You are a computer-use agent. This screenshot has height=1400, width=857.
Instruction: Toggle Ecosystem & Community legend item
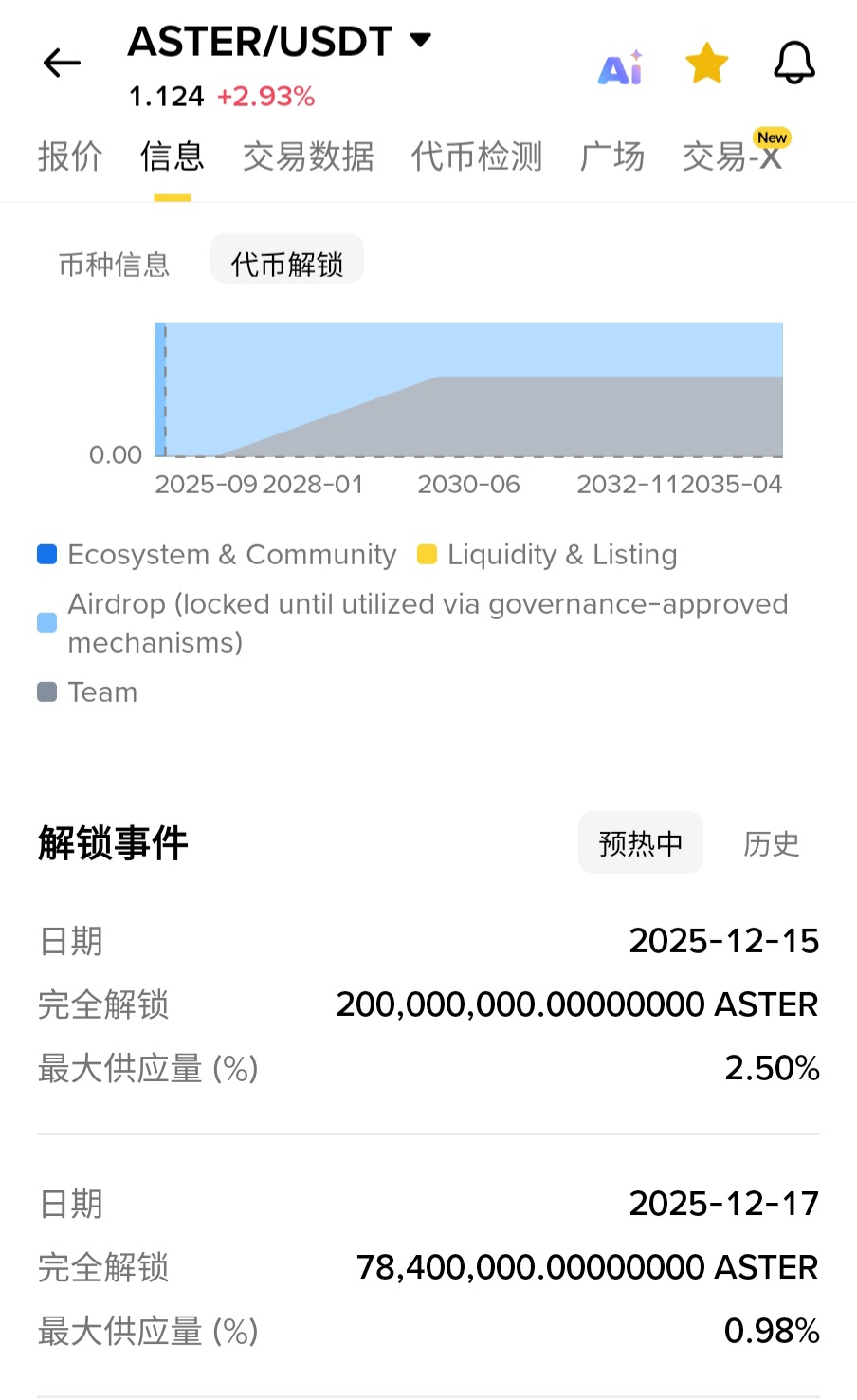coord(217,555)
